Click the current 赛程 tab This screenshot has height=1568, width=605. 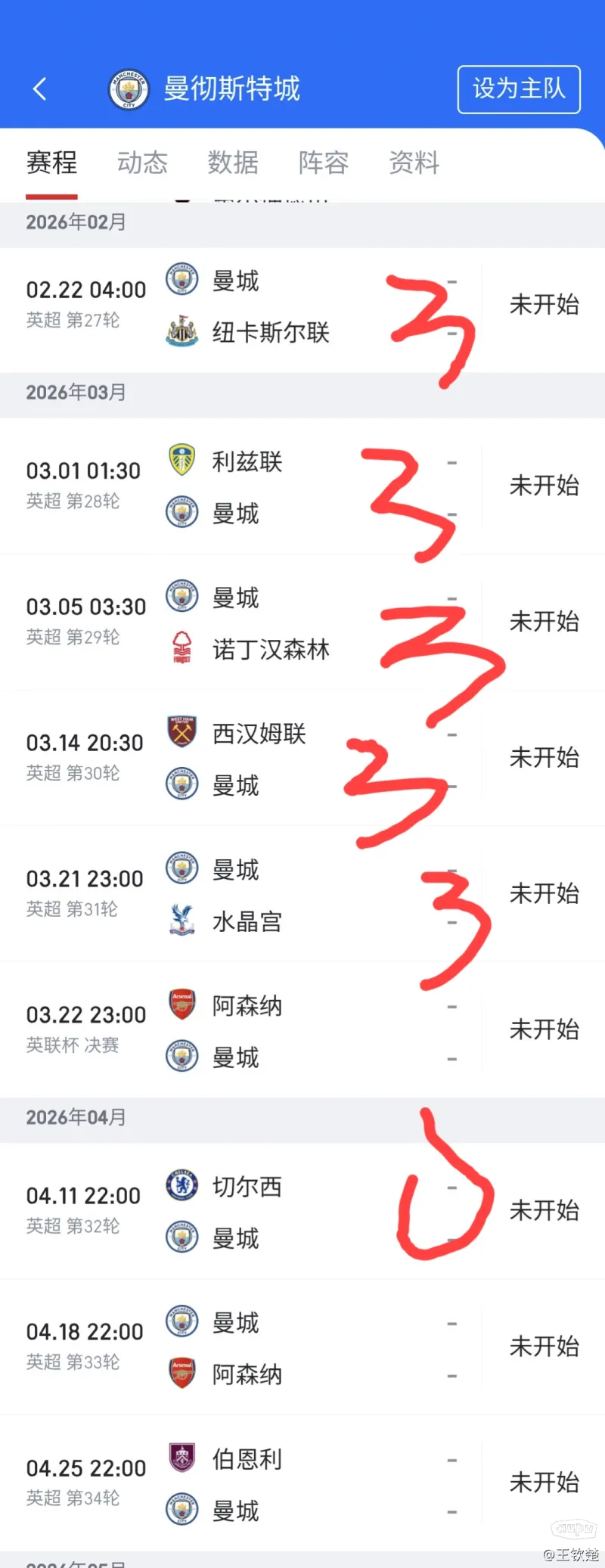(x=51, y=163)
